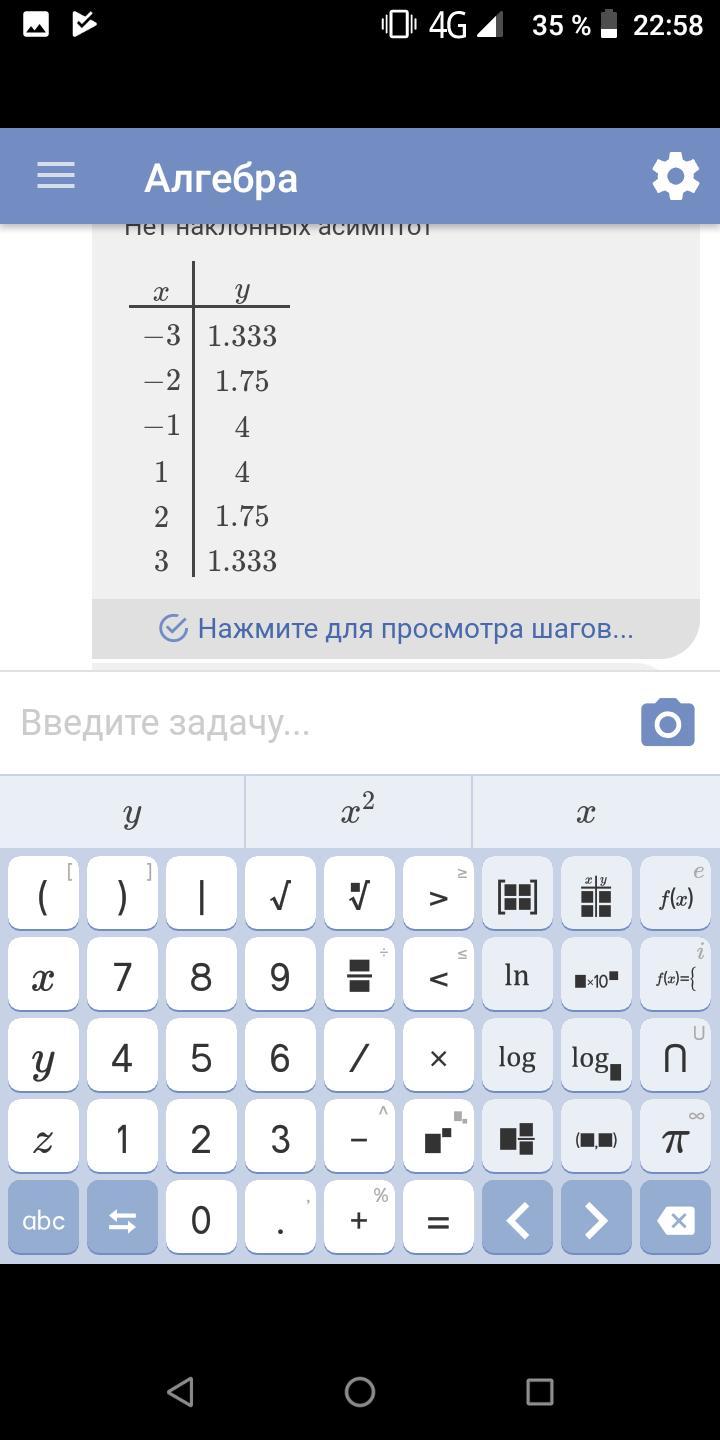Open the hamburger drawer menu

point(56,176)
